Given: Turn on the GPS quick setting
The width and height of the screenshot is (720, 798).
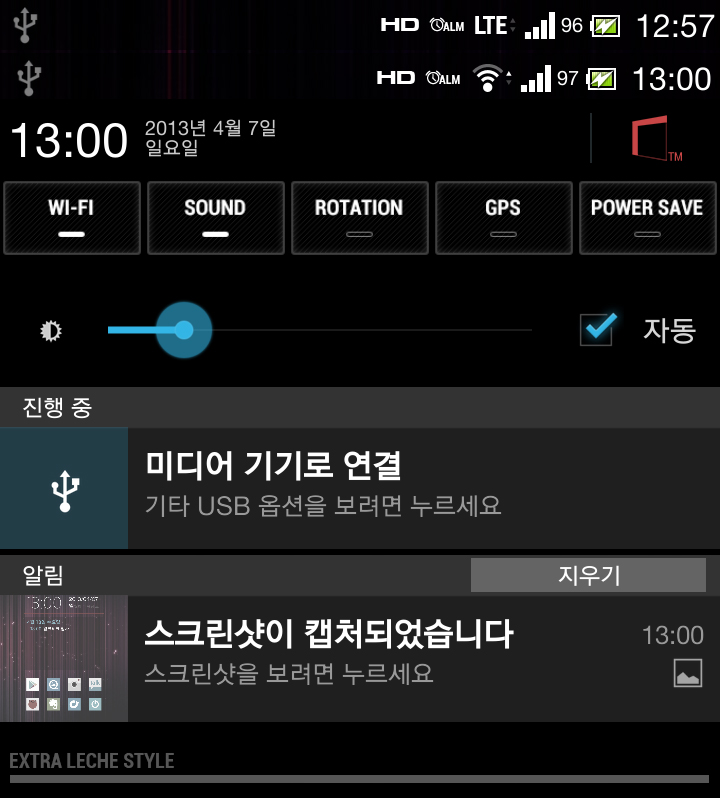Looking at the screenshot, I should (502, 218).
